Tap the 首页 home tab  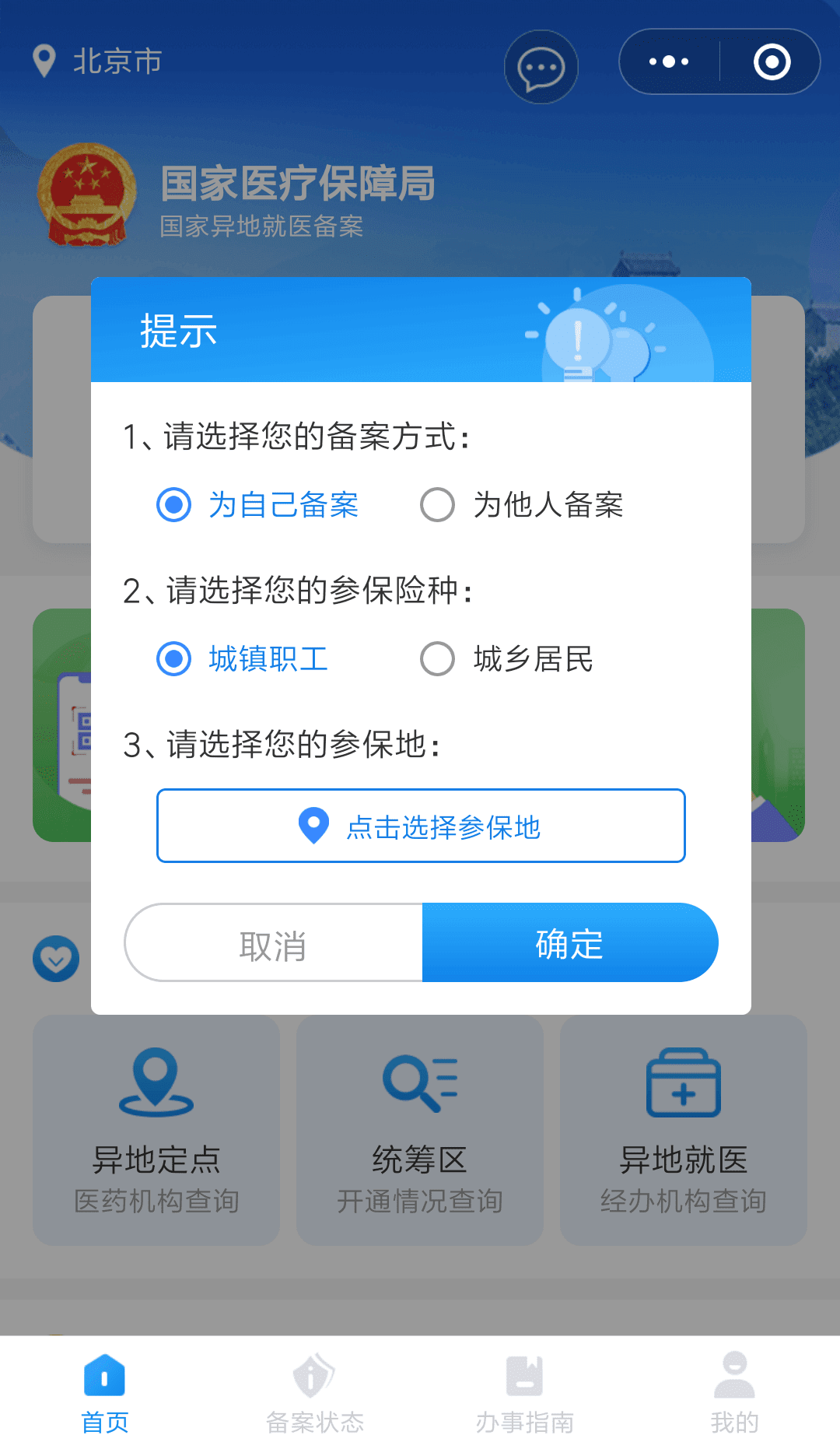(x=105, y=1393)
